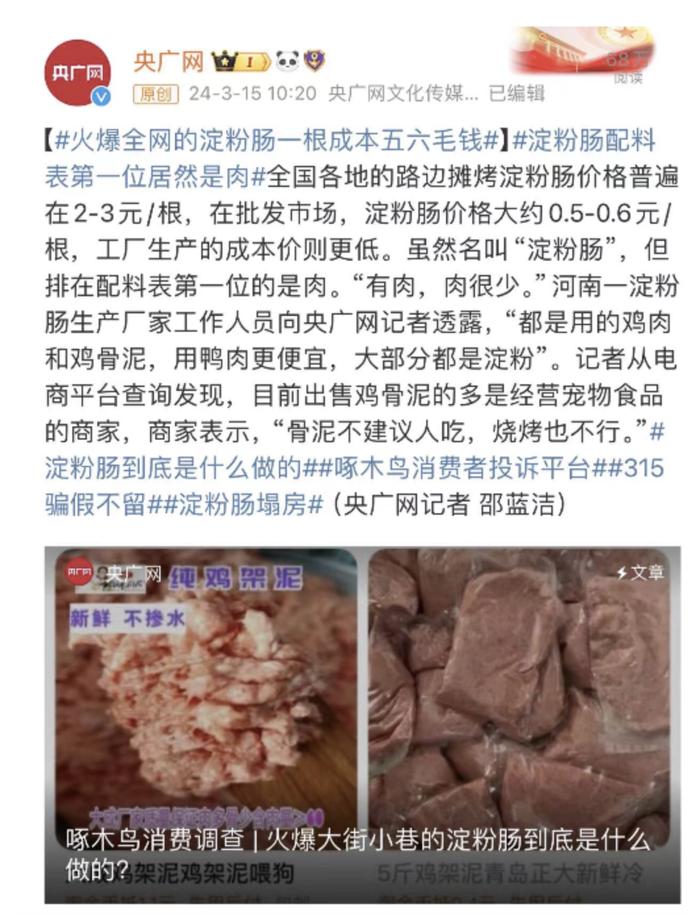Screen dimensions: 700x916
Task: Open the 央广网 profile avatar
Action: click(x=78, y=73)
